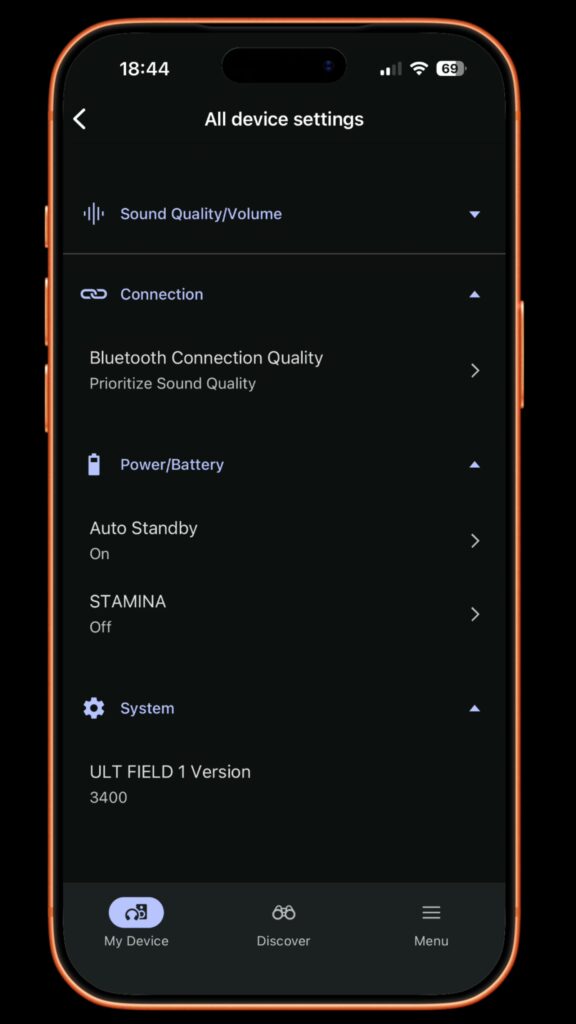576x1024 pixels.
Task: Open the STAMINA setting
Action: point(284,614)
